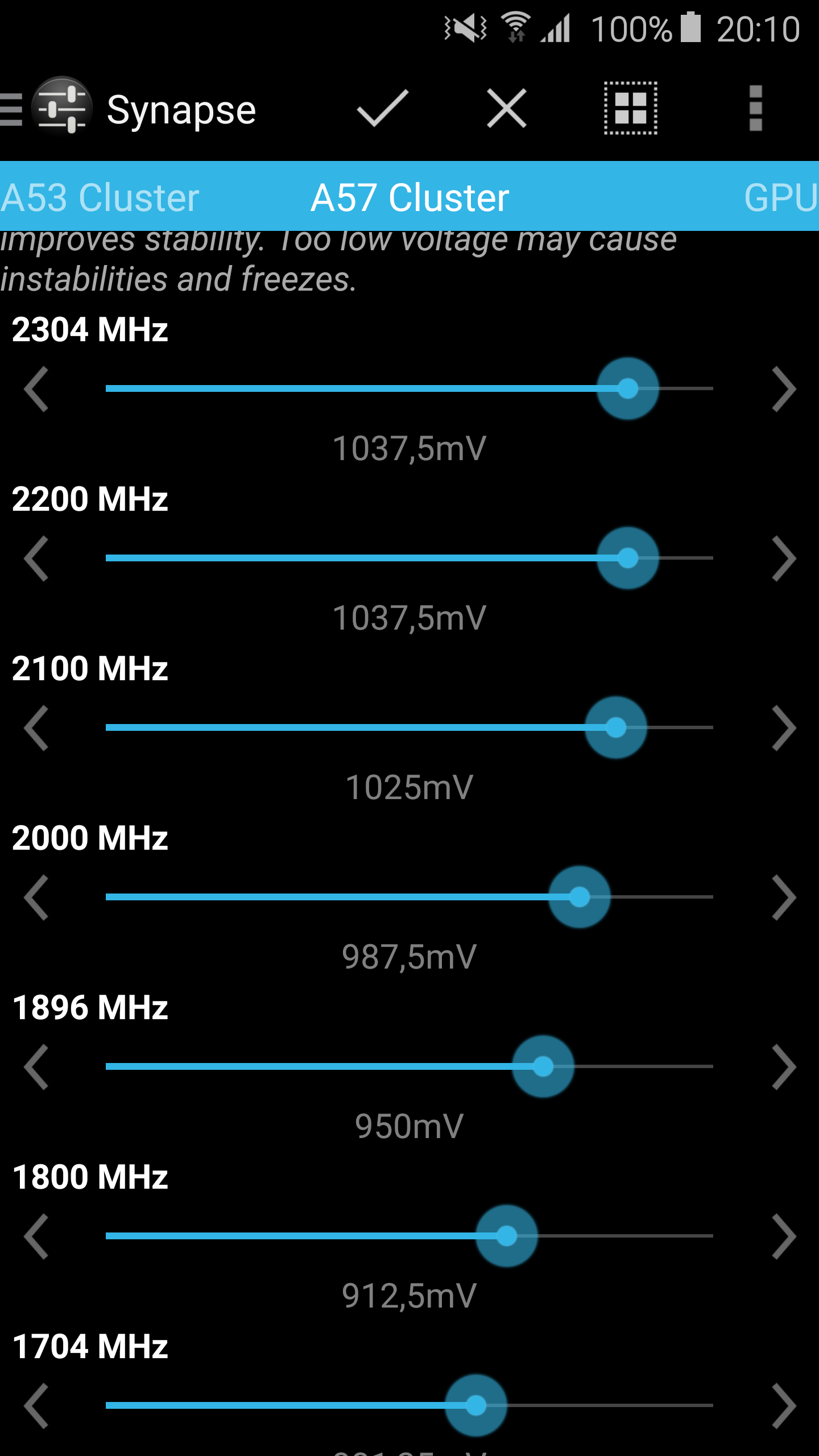Image resolution: width=819 pixels, height=1456 pixels.
Task: Tap the 1896 MHz voltage slider
Action: 409,1066
